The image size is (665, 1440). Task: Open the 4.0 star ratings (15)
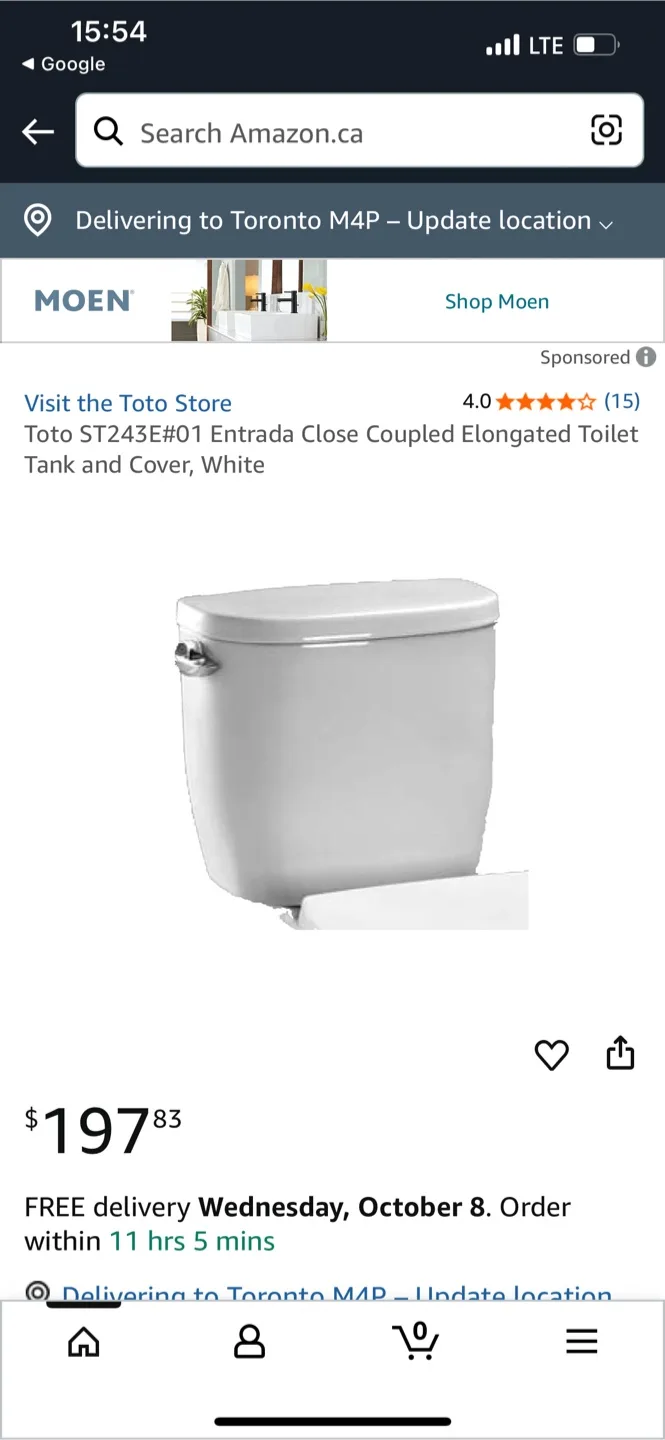(x=551, y=401)
